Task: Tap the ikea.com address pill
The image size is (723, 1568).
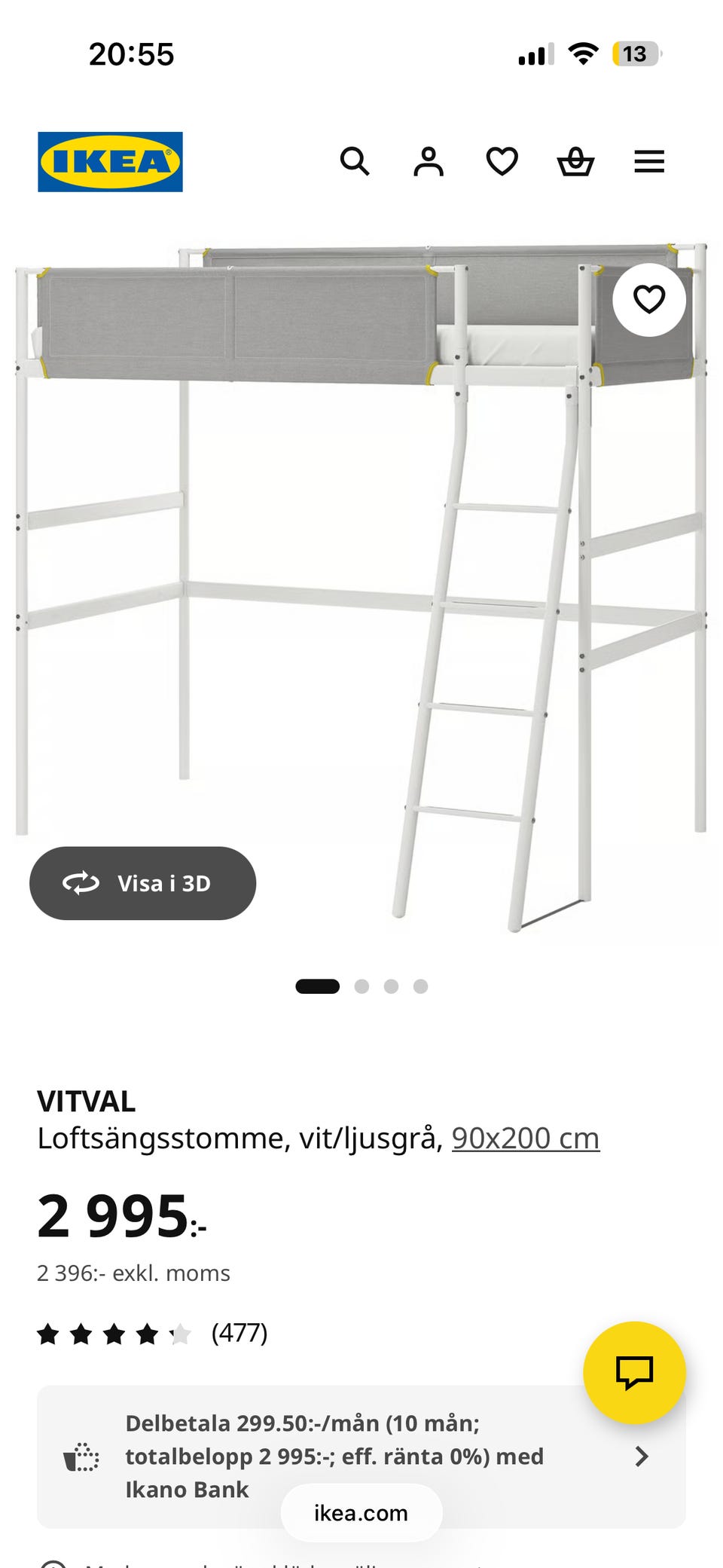Action: pyautogui.click(x=361, y=1513)
